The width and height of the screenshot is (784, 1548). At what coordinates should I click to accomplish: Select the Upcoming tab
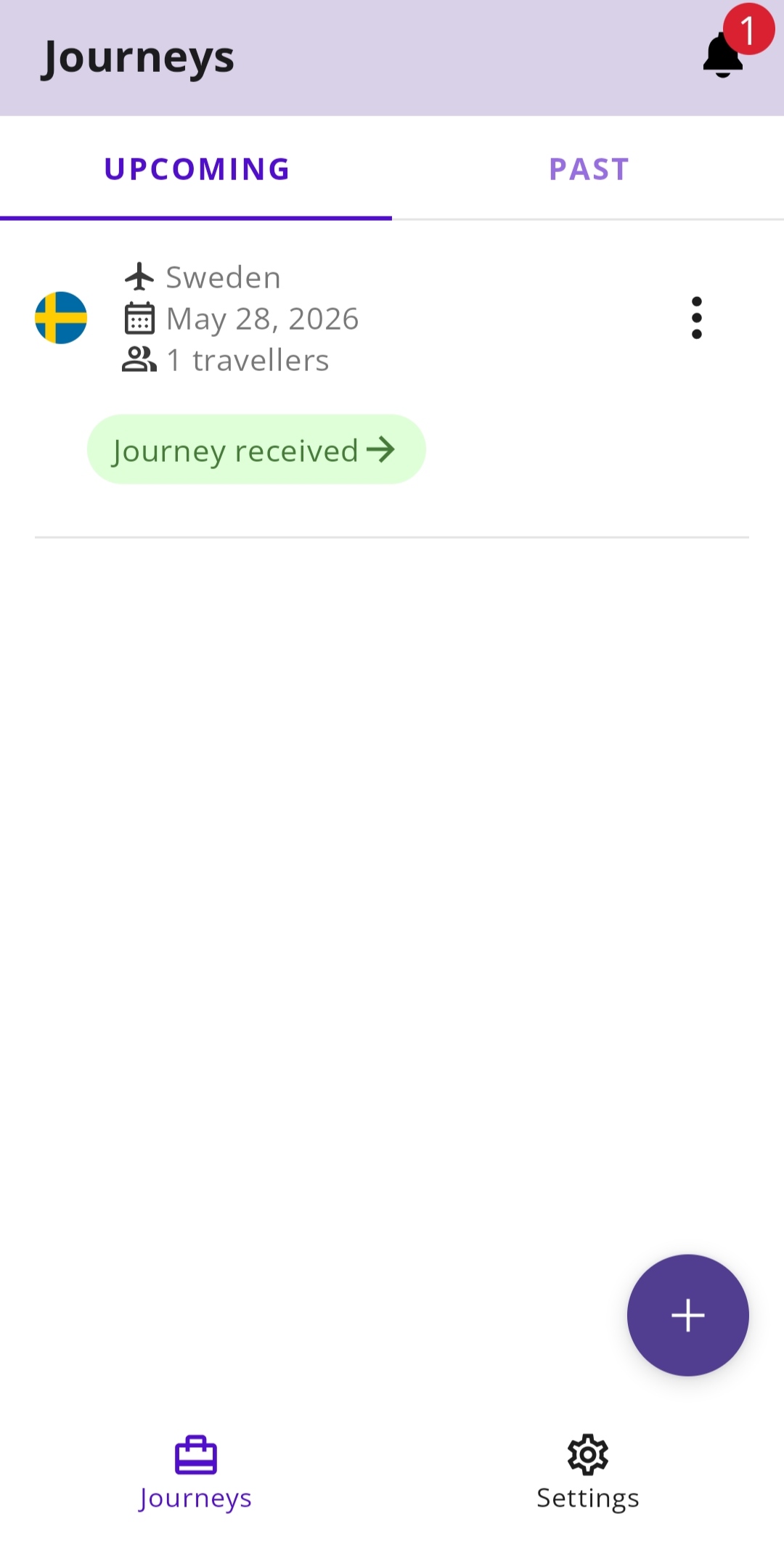196,168
